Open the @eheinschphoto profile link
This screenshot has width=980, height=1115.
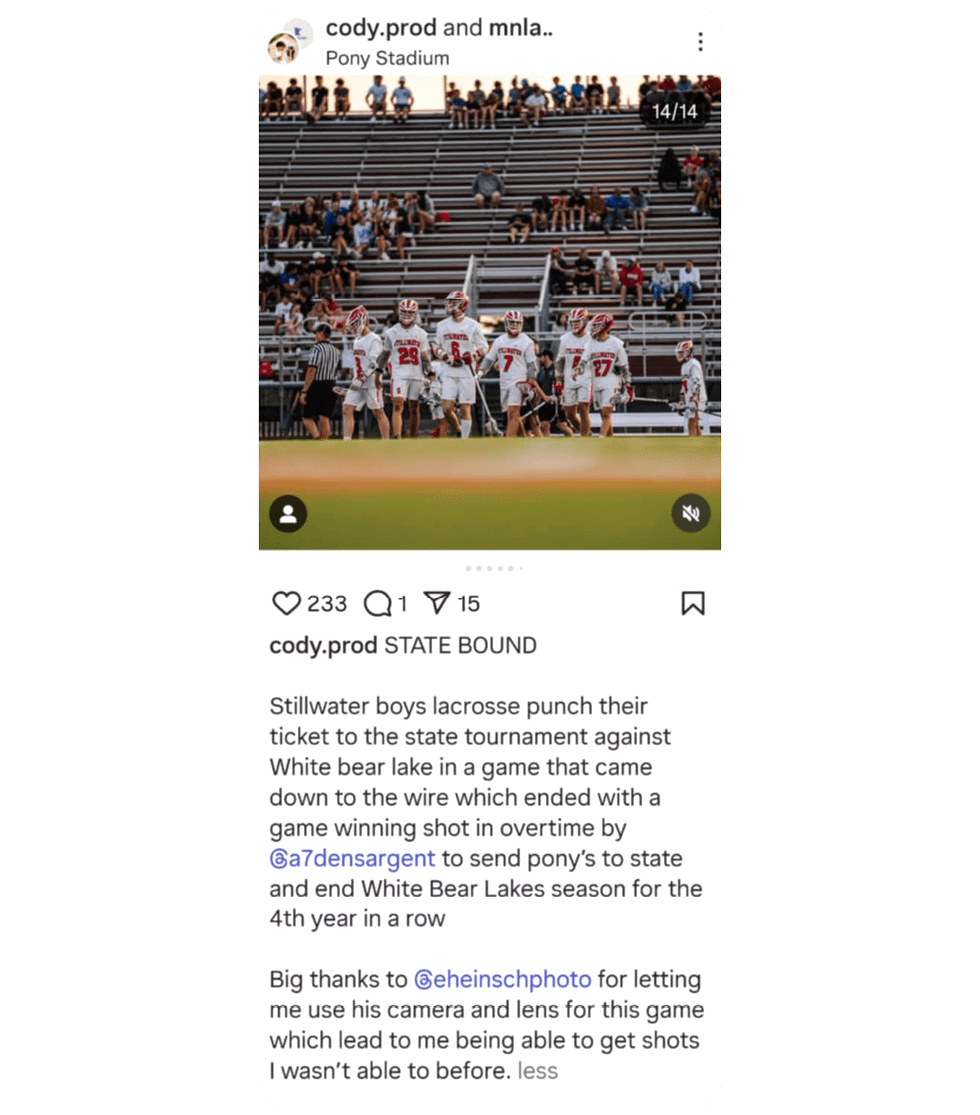pyautogui.click(x=502, y=979)
